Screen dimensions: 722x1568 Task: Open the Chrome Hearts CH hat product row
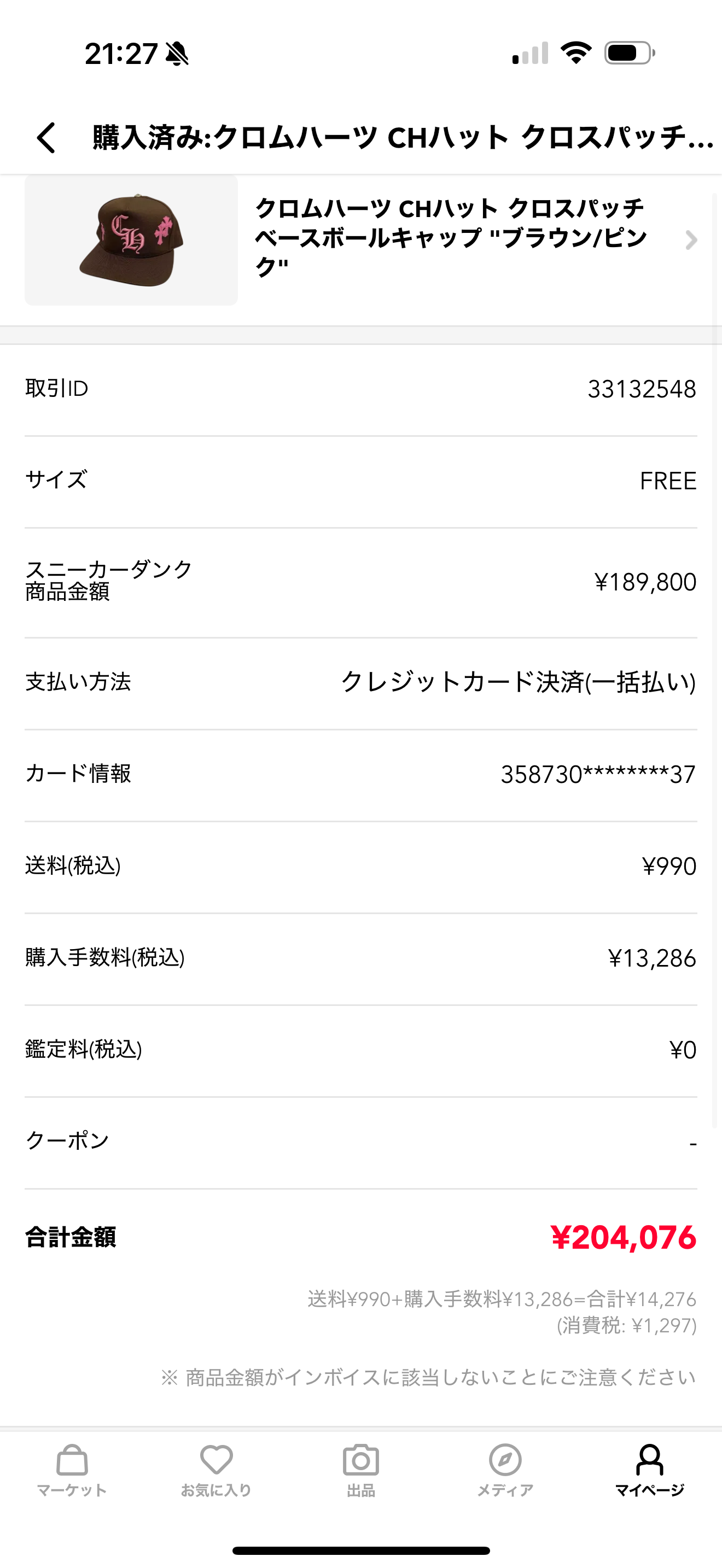[x=361, y=241]
